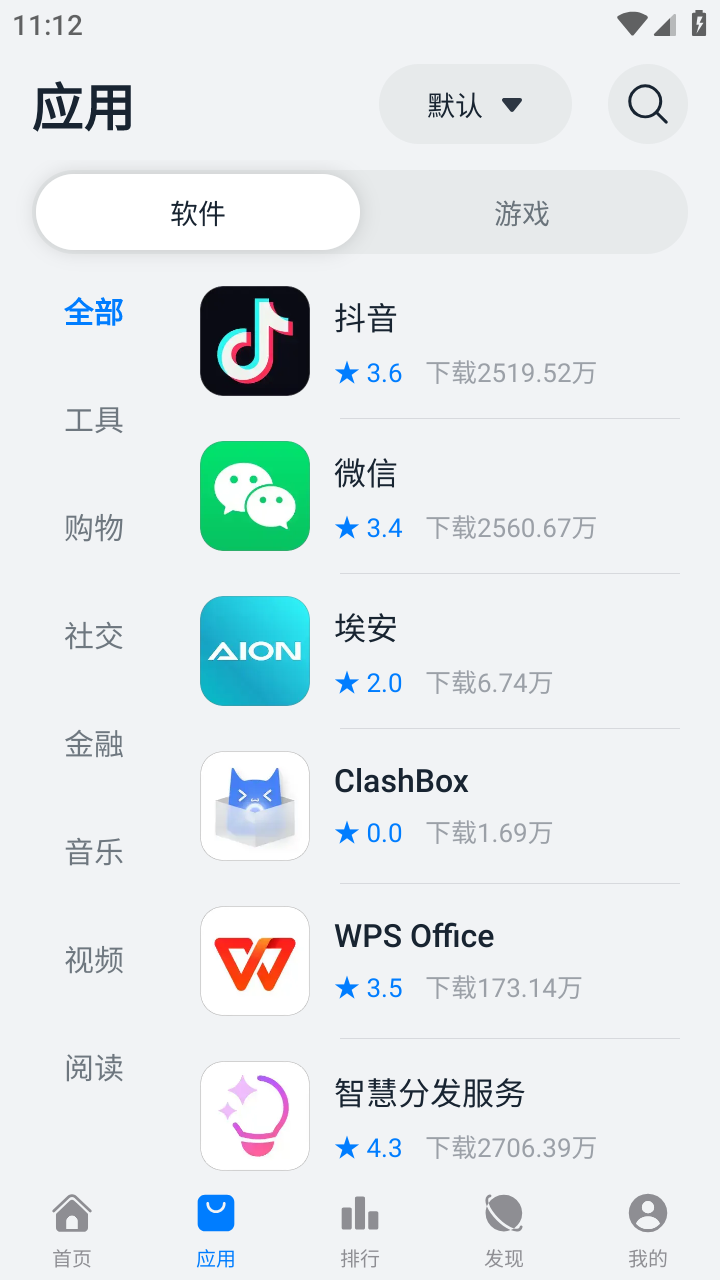This screenshot has width=720, height=1280.
Task: Open the search magnifier icon
Action: [647, 103]
